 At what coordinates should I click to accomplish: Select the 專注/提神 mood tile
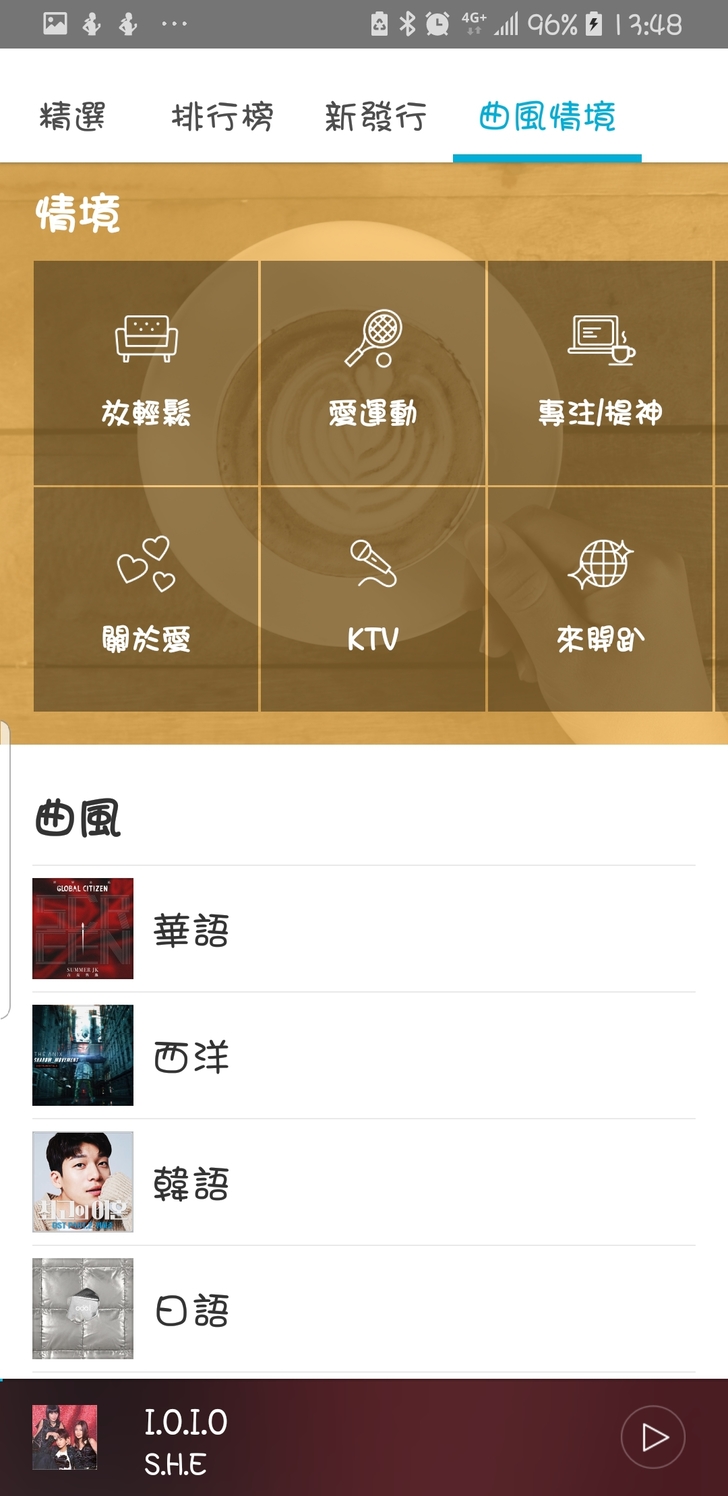coord(600,374)
